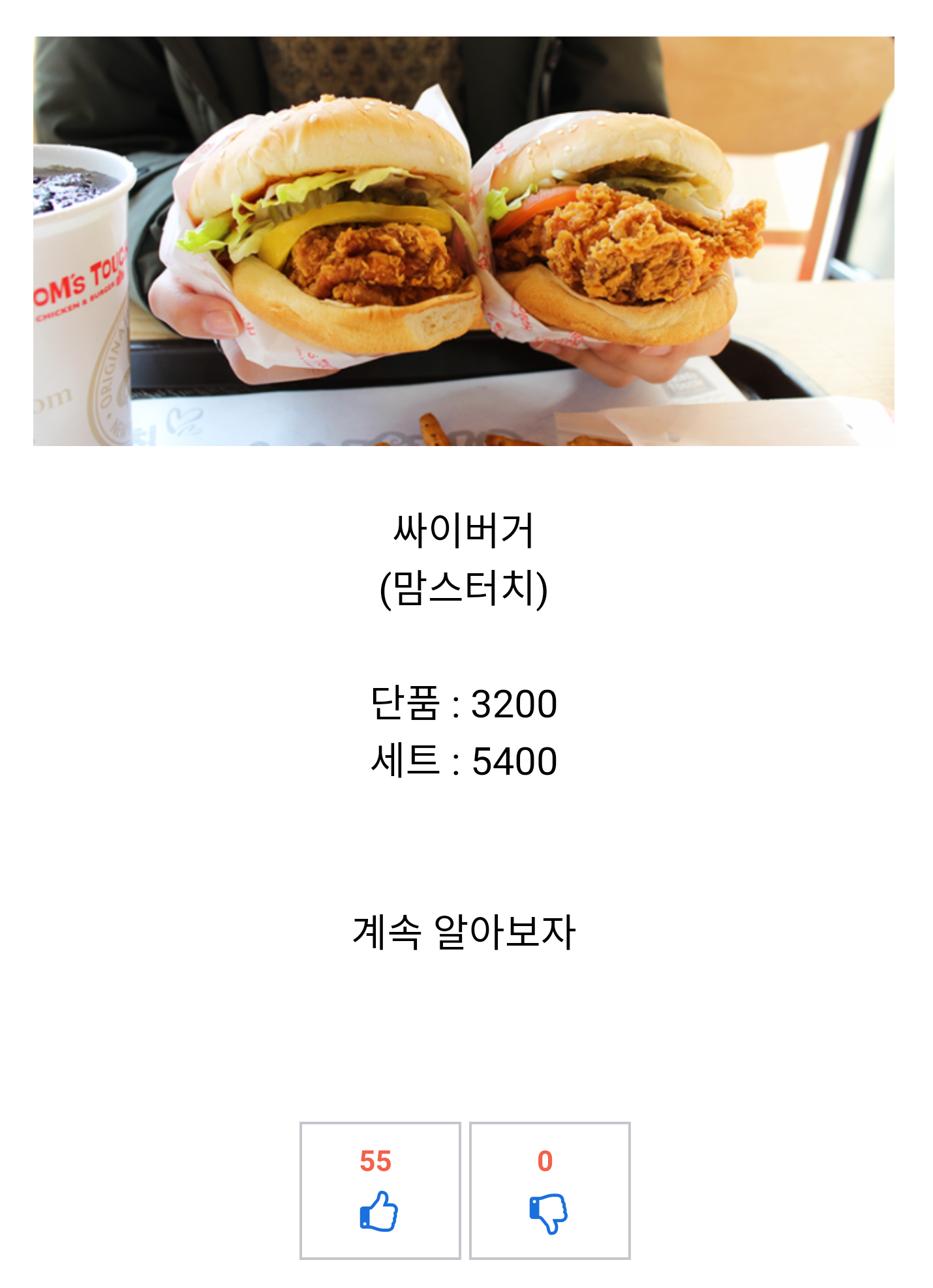Screen dimensions: 933x1288
Task: Open the Mom's Touch burger photo
Action: [463, 241]
